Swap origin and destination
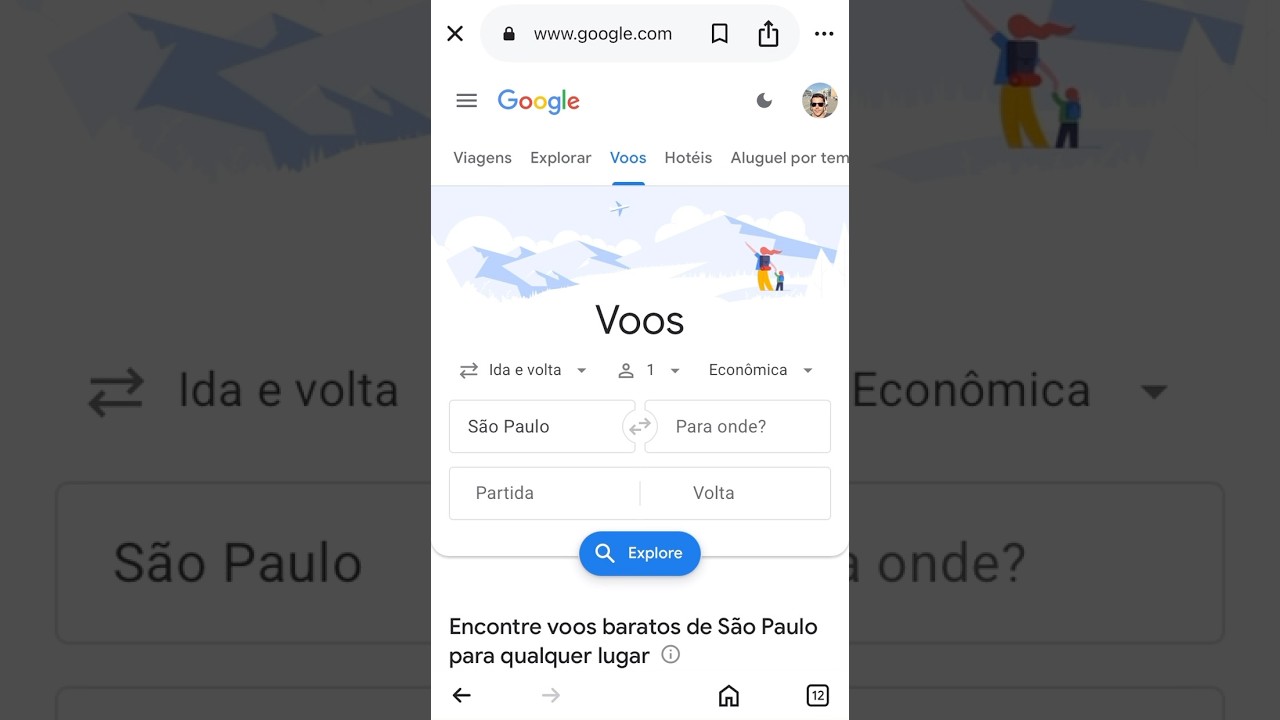 pyautogui.click(x=640, y=427)
